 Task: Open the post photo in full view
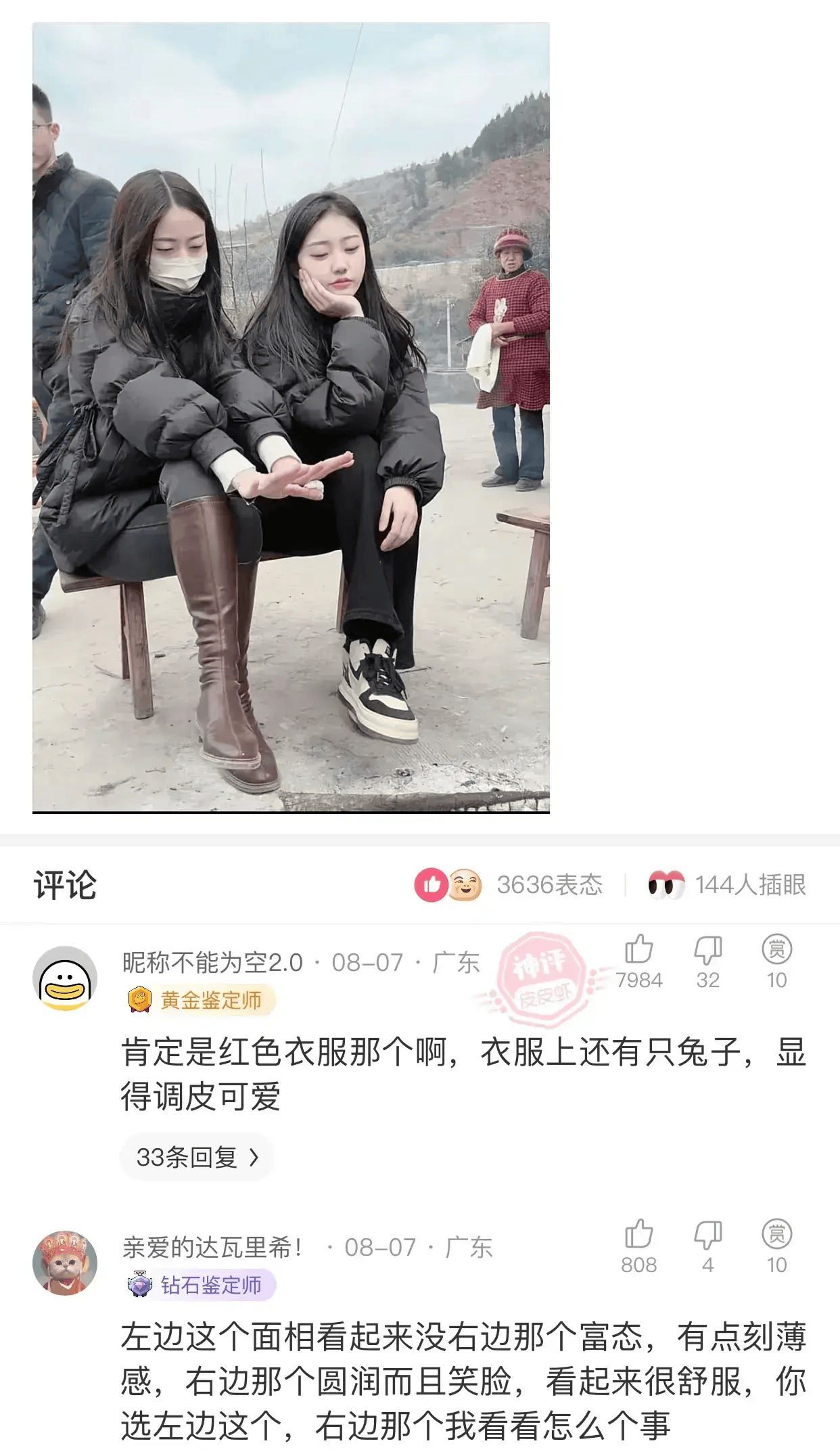pos(291,417)
